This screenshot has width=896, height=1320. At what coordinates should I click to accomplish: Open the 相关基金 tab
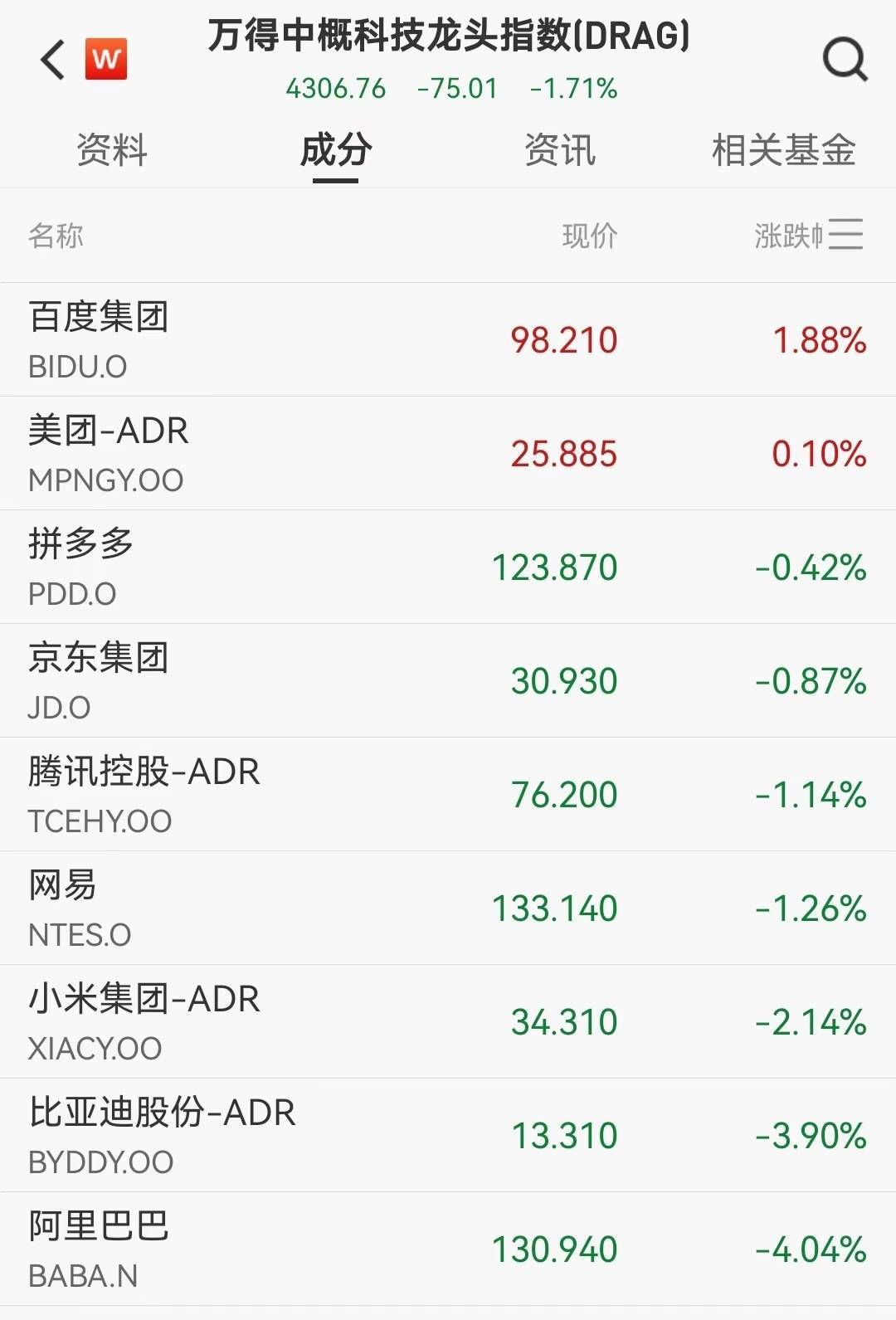pos(783,151)
